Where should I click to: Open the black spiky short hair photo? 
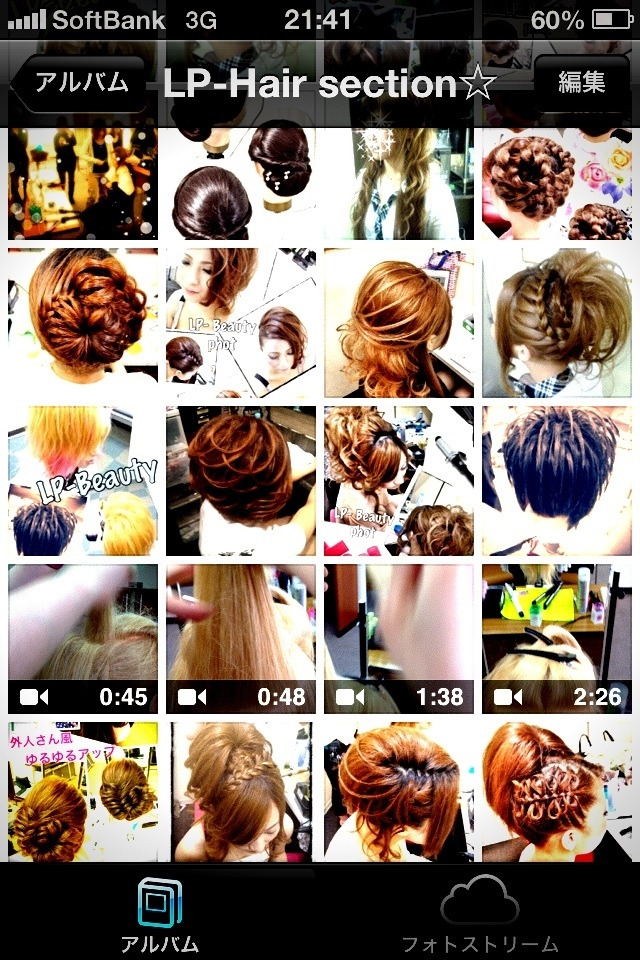click(x=557, y=480)
